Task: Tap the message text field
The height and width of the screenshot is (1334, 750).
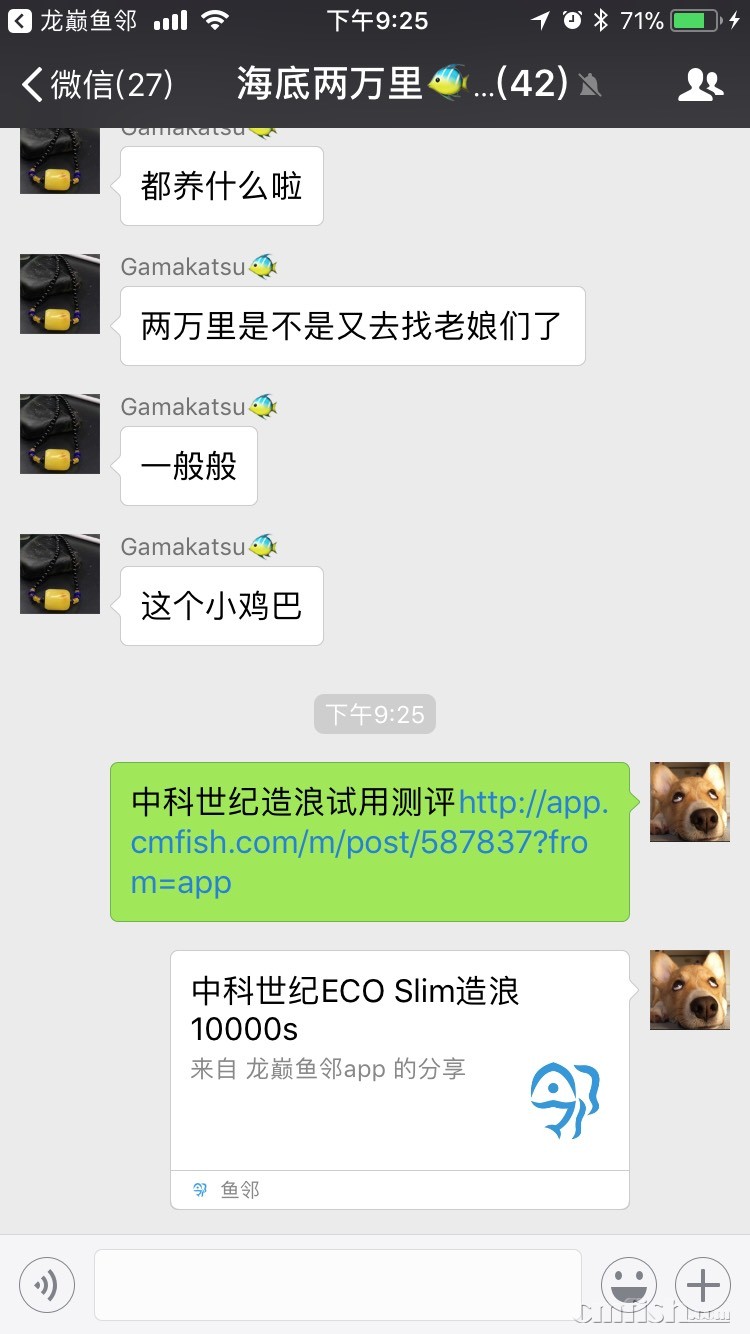Action: point(338,1285)
